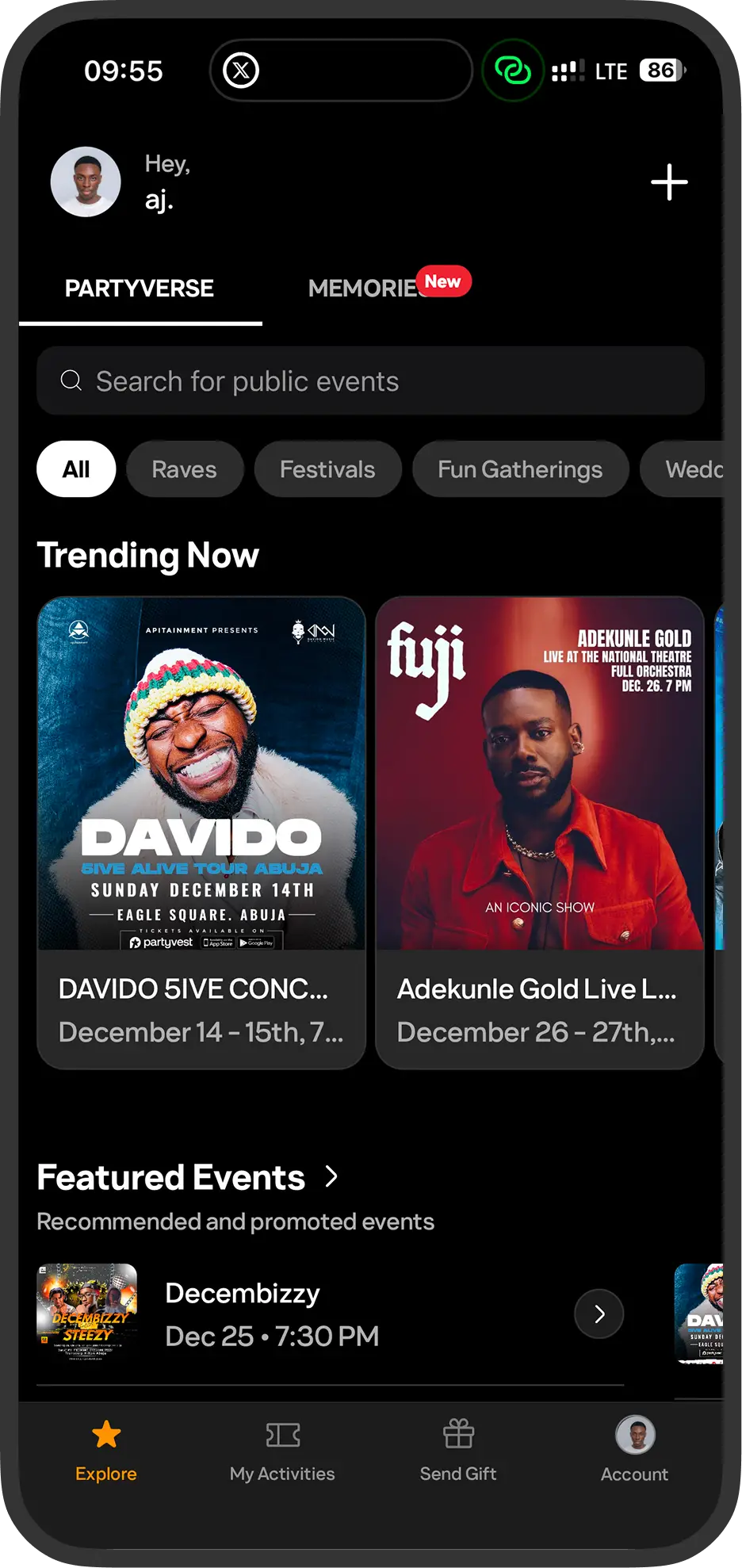The image size is (742, 1568).
Task: Open the profile picture next to greeting
Action: [x=86, y=182]
